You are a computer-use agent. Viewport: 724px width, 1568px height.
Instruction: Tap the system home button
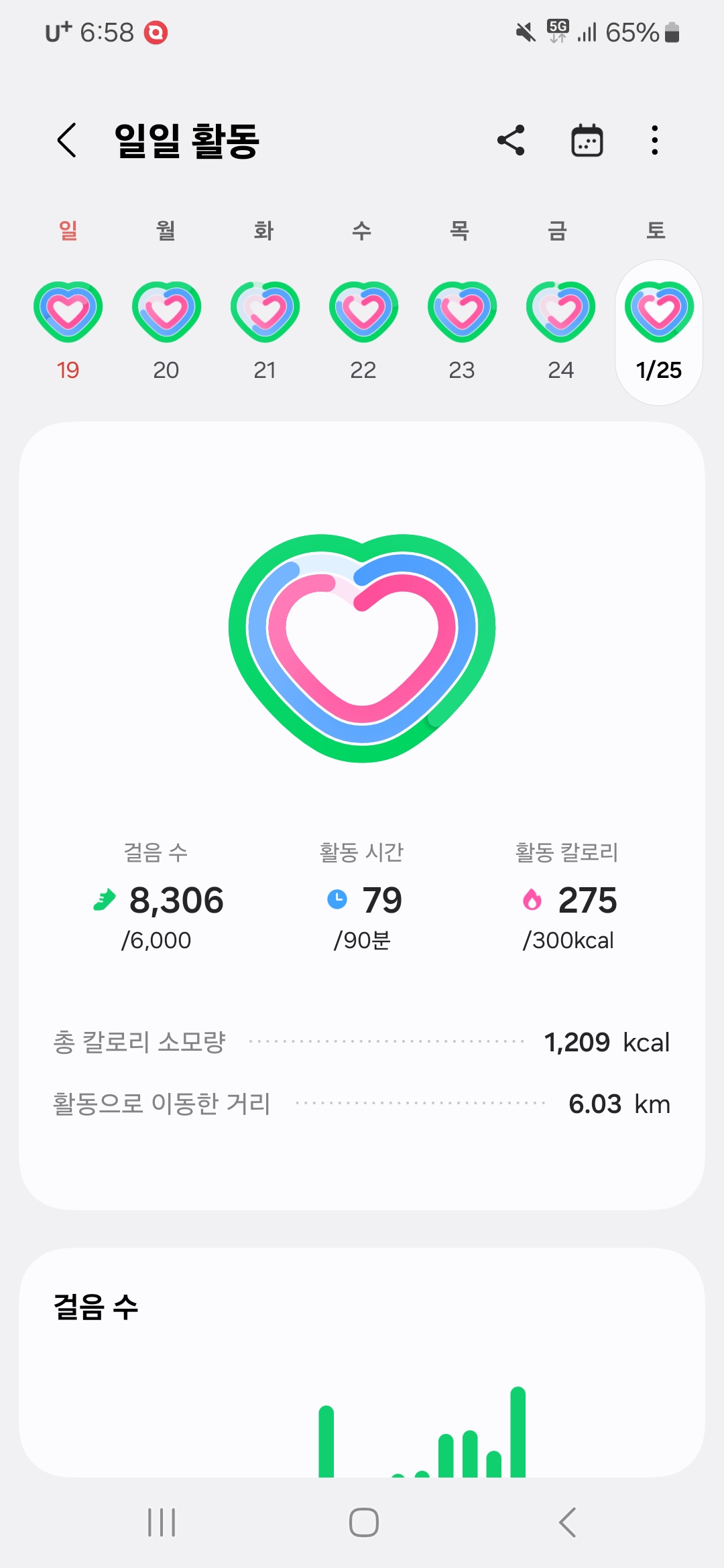[363, 1522]
